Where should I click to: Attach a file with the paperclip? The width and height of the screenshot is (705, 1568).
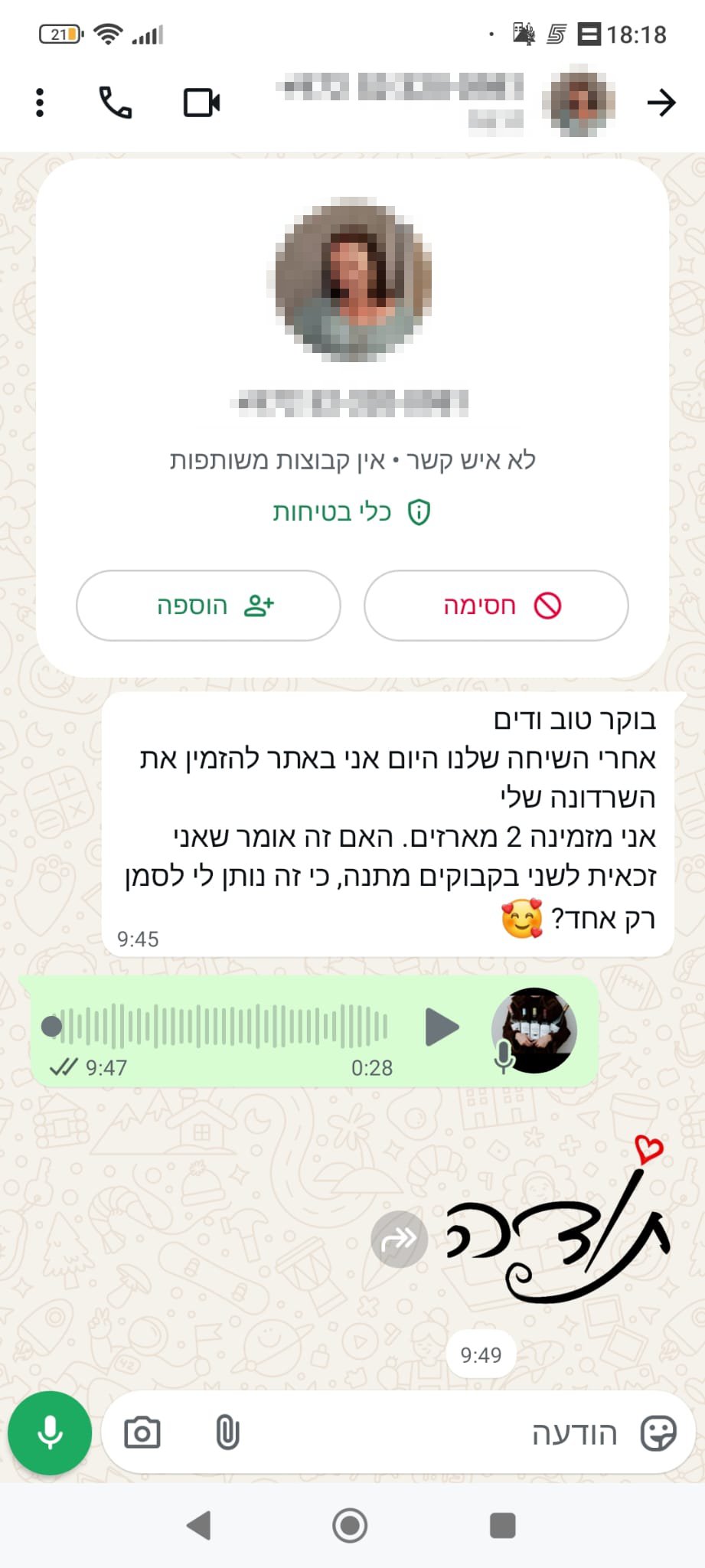(227, 1432)
